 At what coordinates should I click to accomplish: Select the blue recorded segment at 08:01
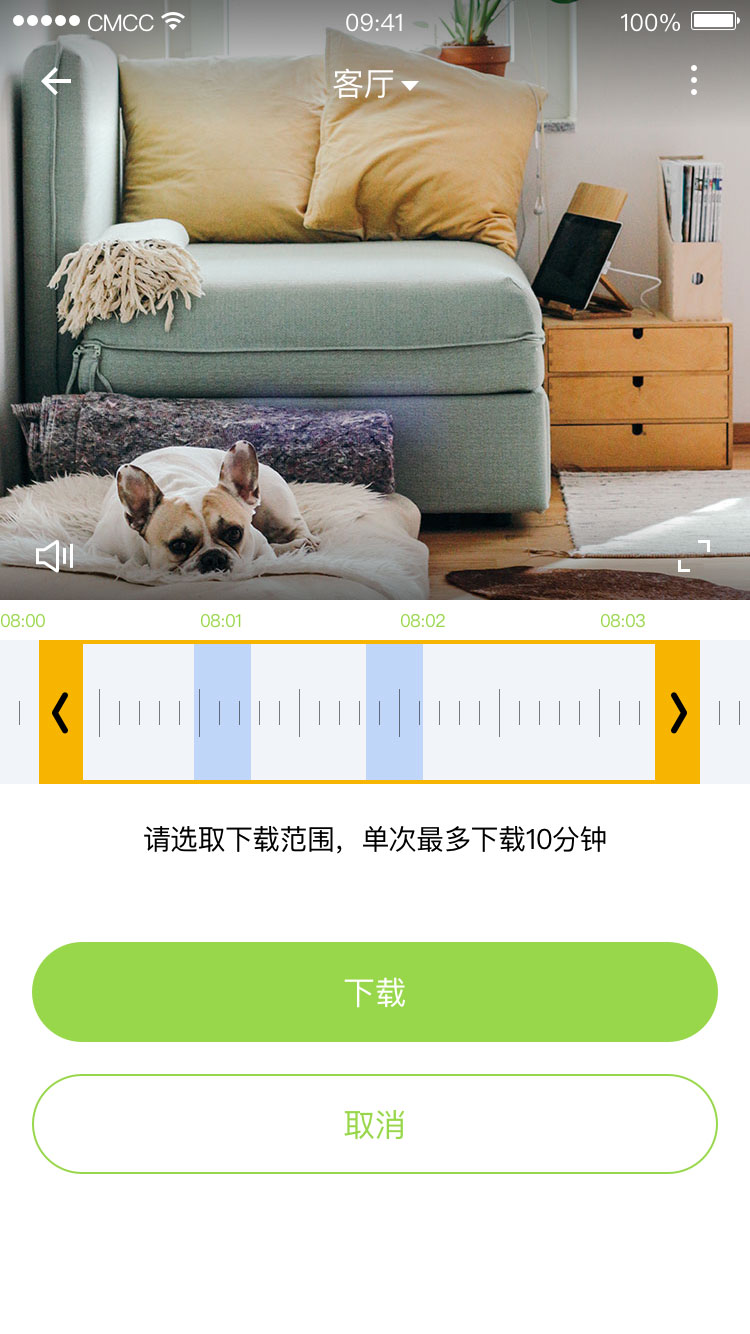click(x=222, y=712)
